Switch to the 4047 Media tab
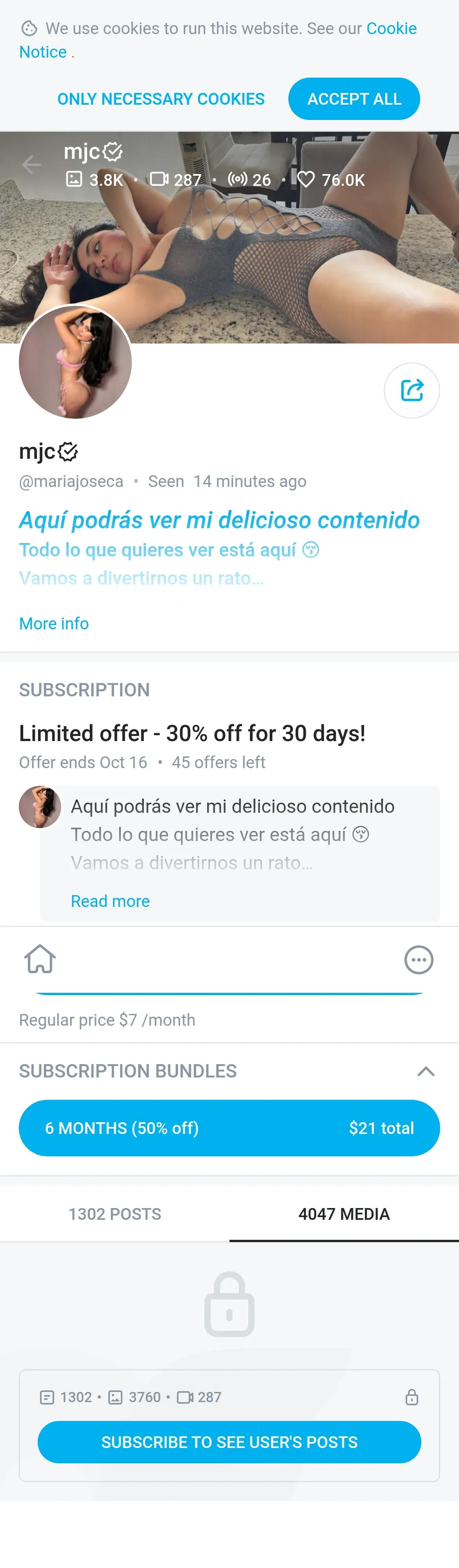 pos(344,1214)
